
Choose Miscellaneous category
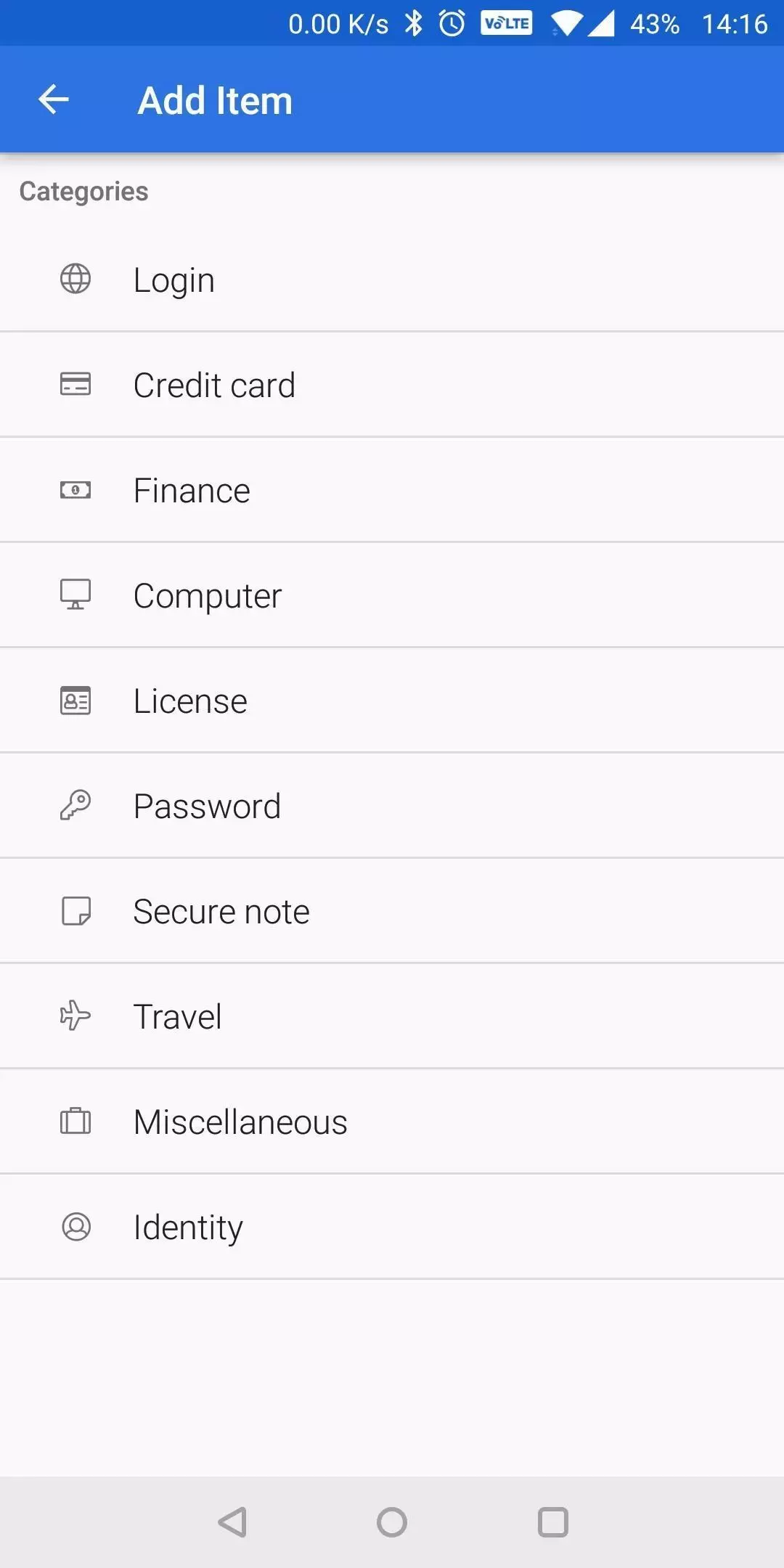click(x=392, y=1122)
